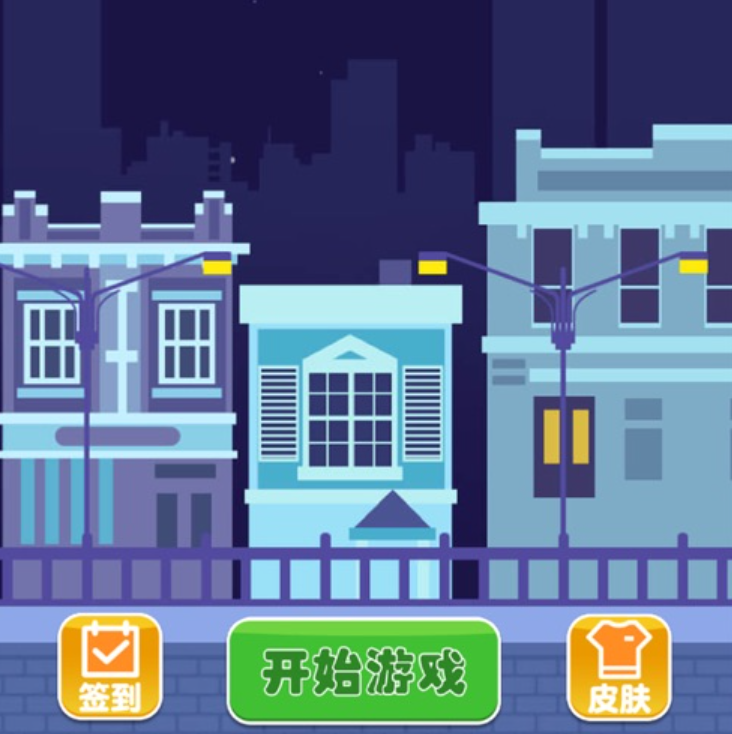Image resolution: width=732 pixels, height=734 pixels.
Task: Tap the green 开始游戏 start game button
Action: [363, 671]
